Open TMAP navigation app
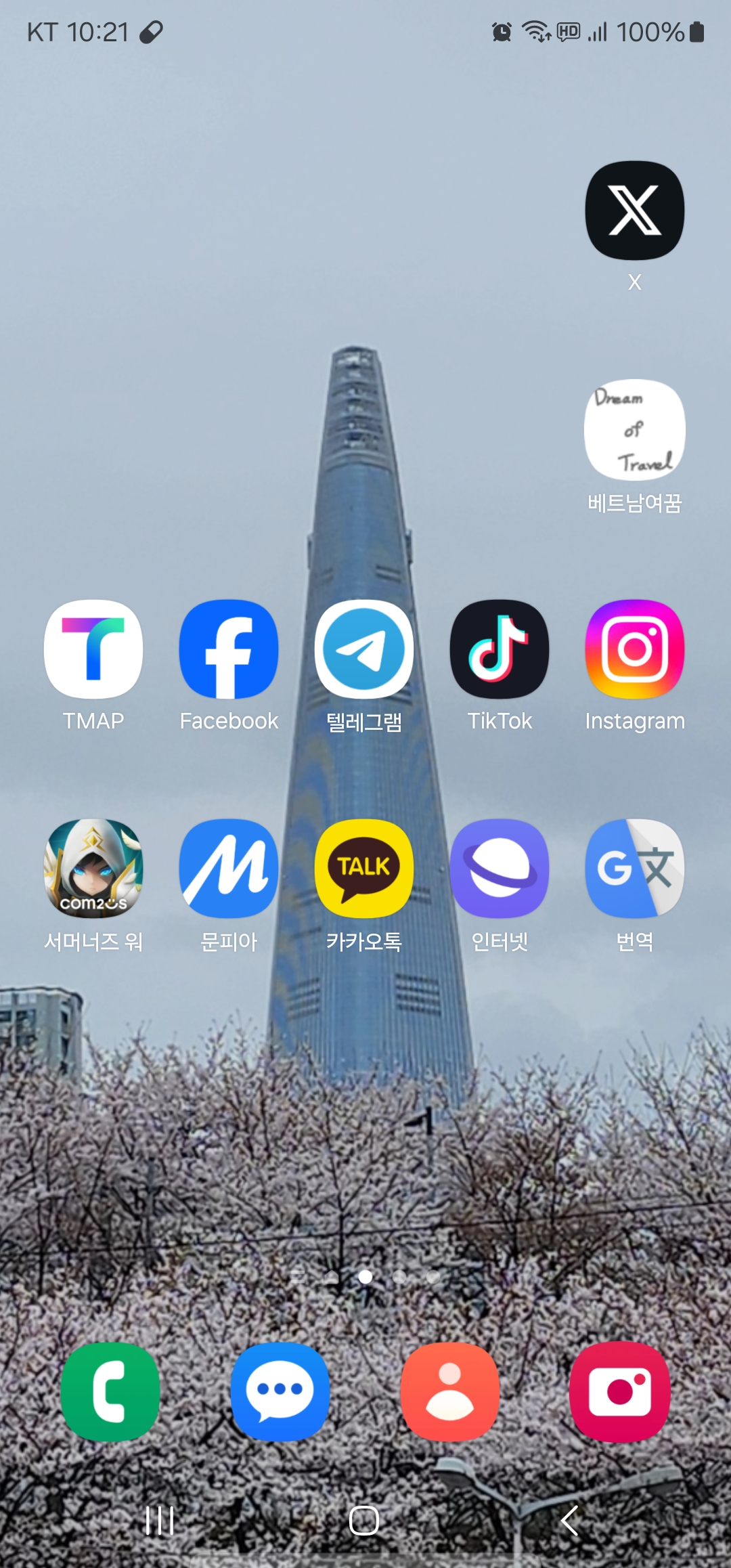The width and height of the screenshot is (731, 1568). (93, 649)
